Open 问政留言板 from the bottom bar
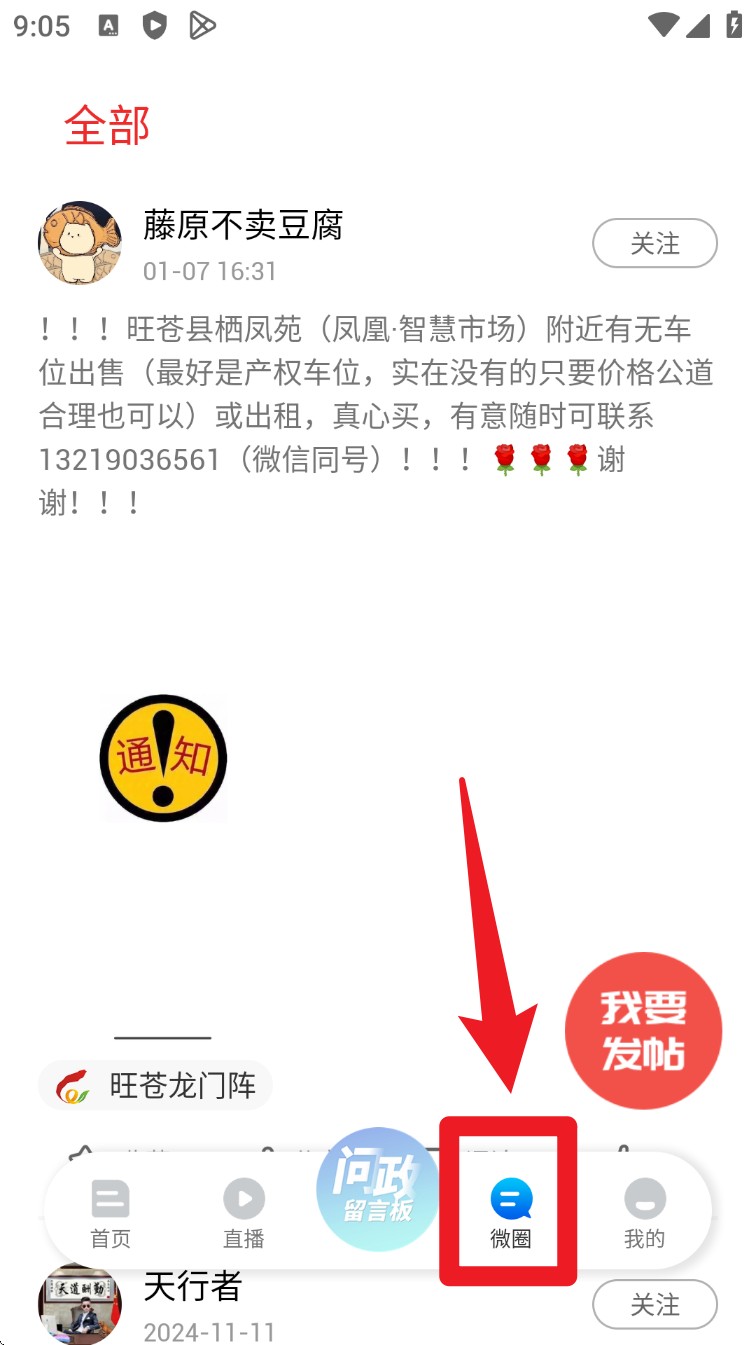The image size is (756, 1345). pyautogui.click(x=377, y=1190)
